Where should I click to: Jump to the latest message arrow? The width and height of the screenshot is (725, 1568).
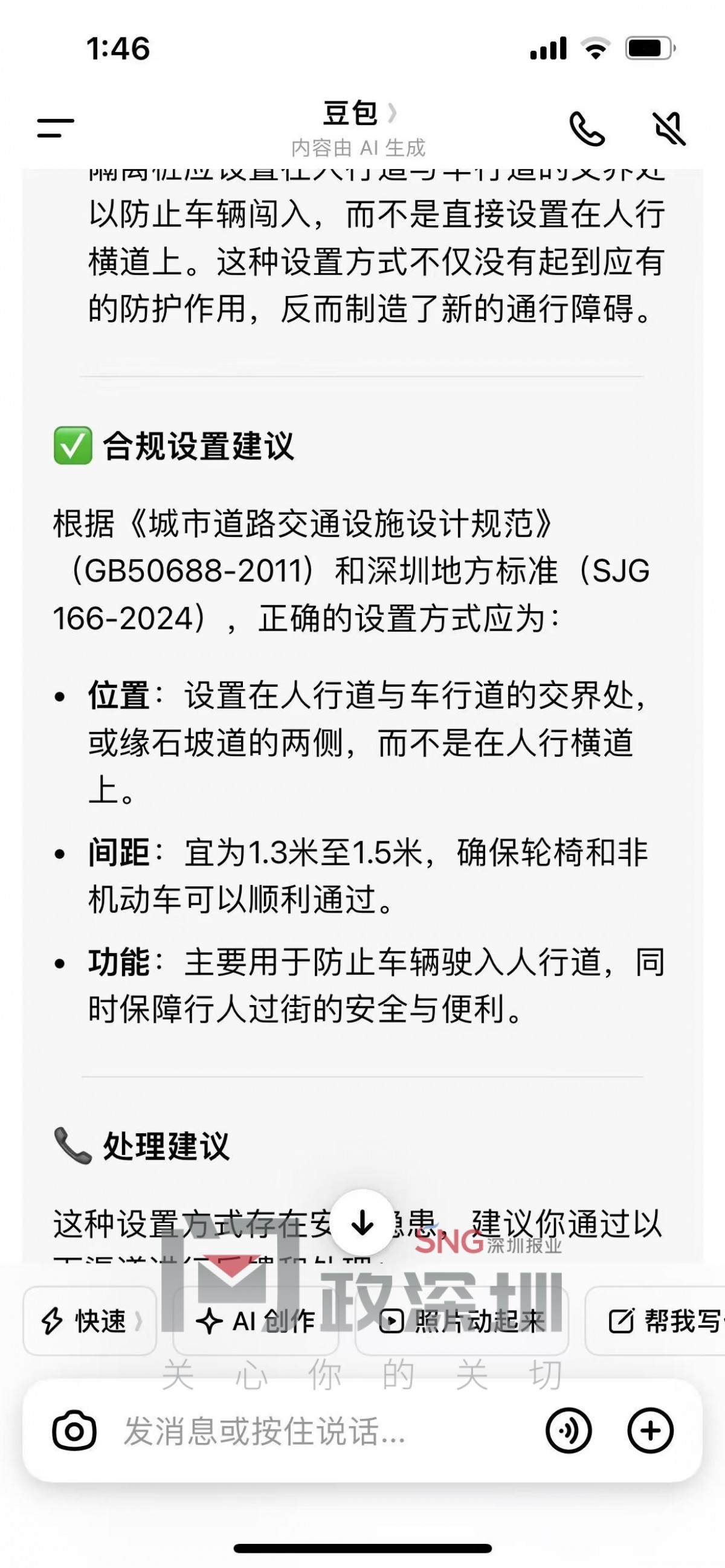(x=362, y=1223)
